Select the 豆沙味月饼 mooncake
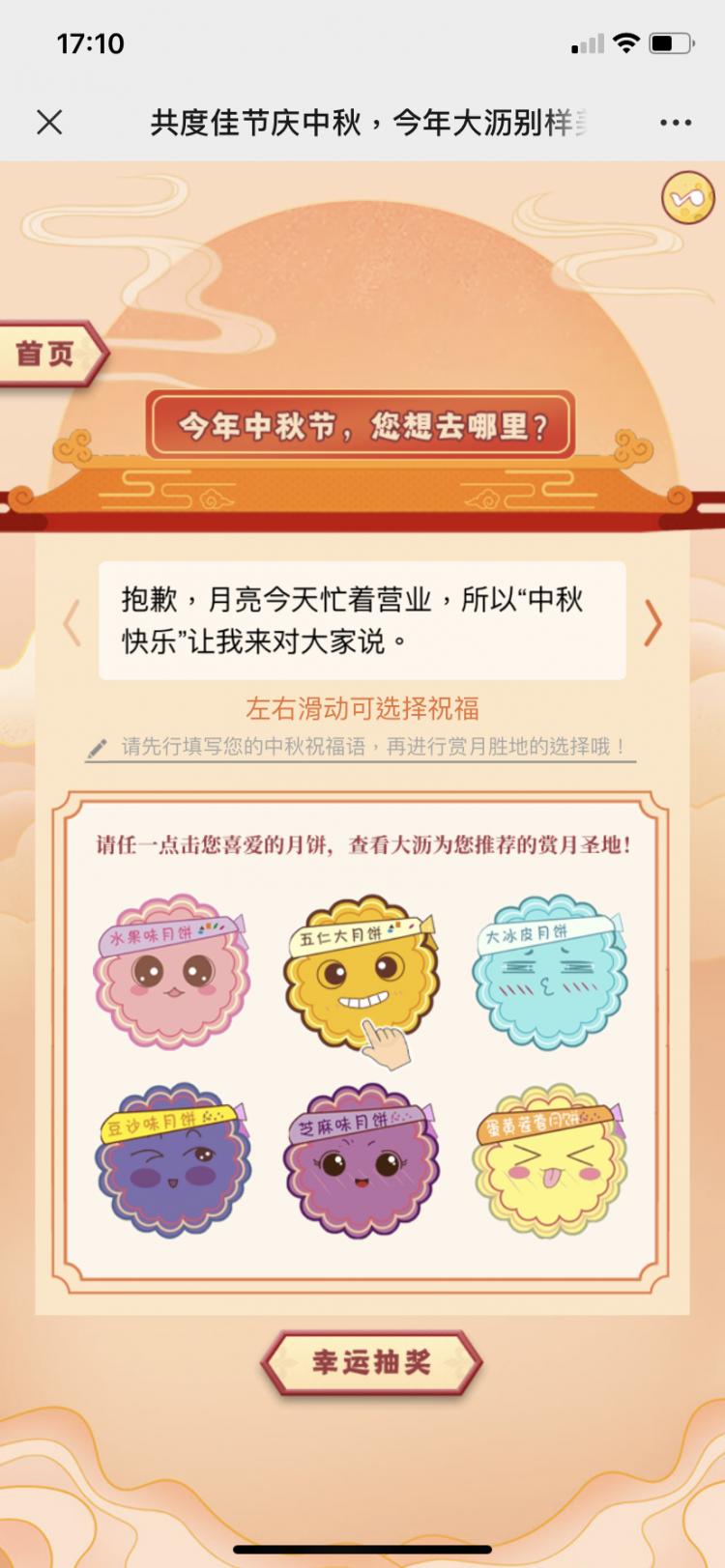The height and width of the screenshot is (1568, 725). (x=172, y=1160)
